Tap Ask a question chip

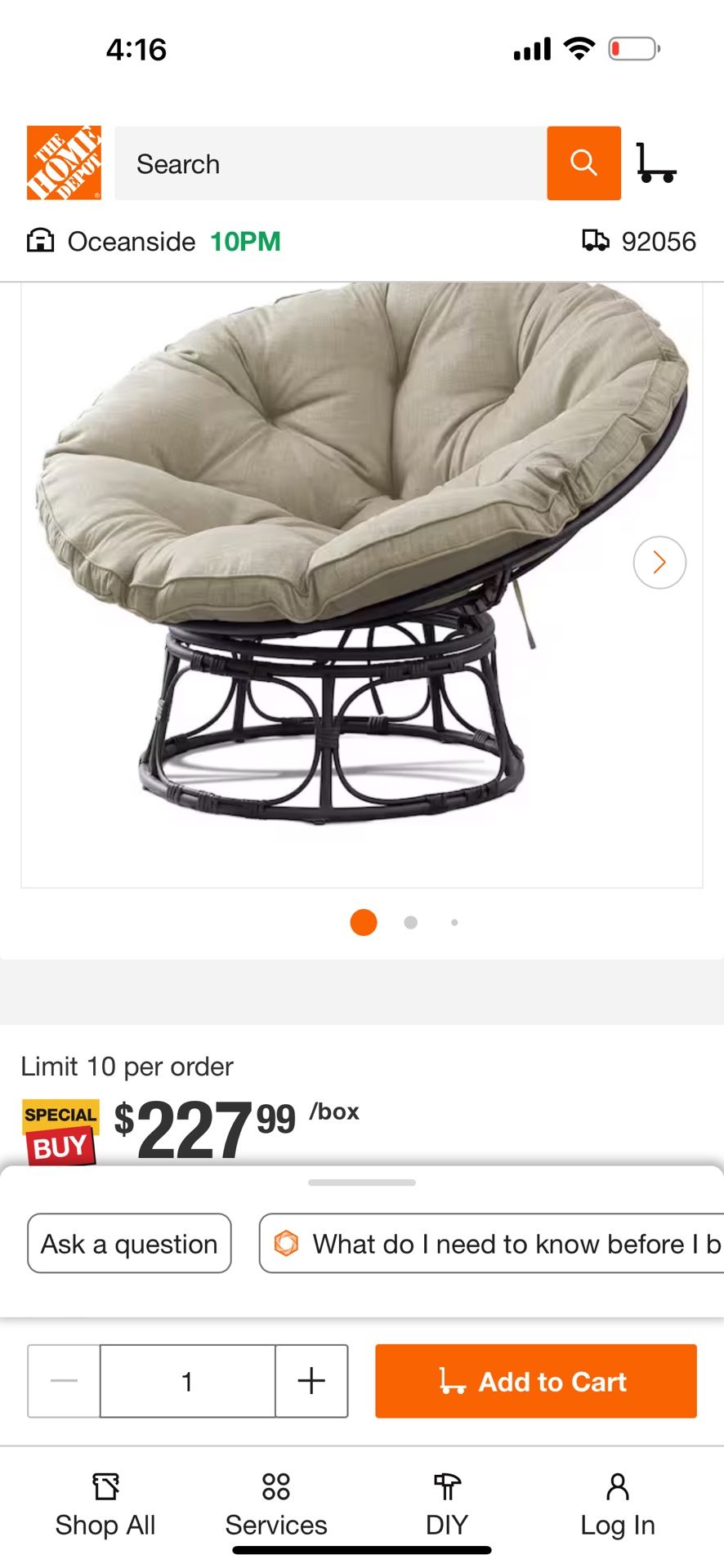pos(129,1244)
